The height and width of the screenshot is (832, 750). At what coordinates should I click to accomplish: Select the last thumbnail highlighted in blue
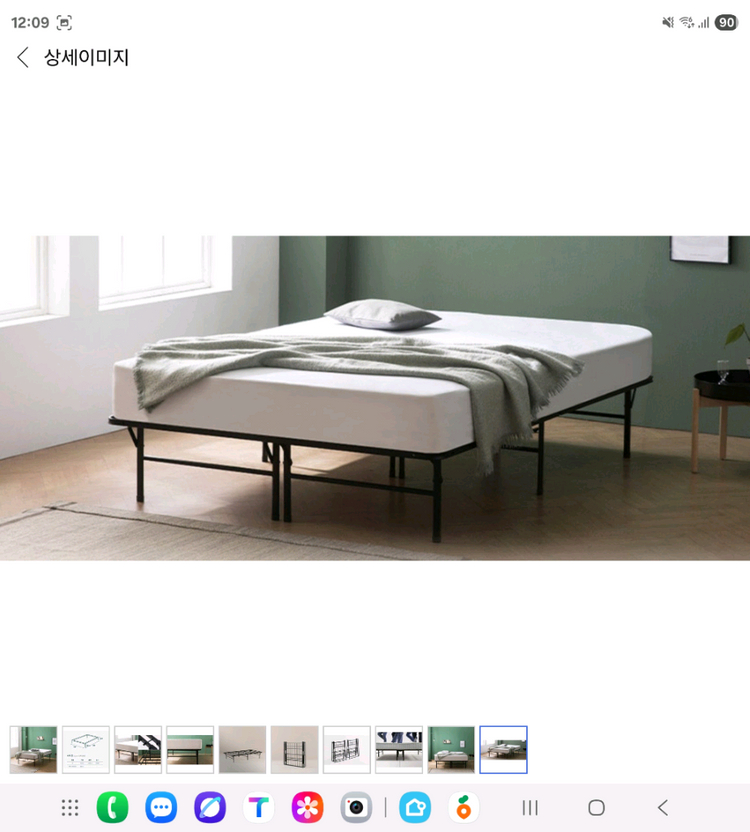(503, 750)
